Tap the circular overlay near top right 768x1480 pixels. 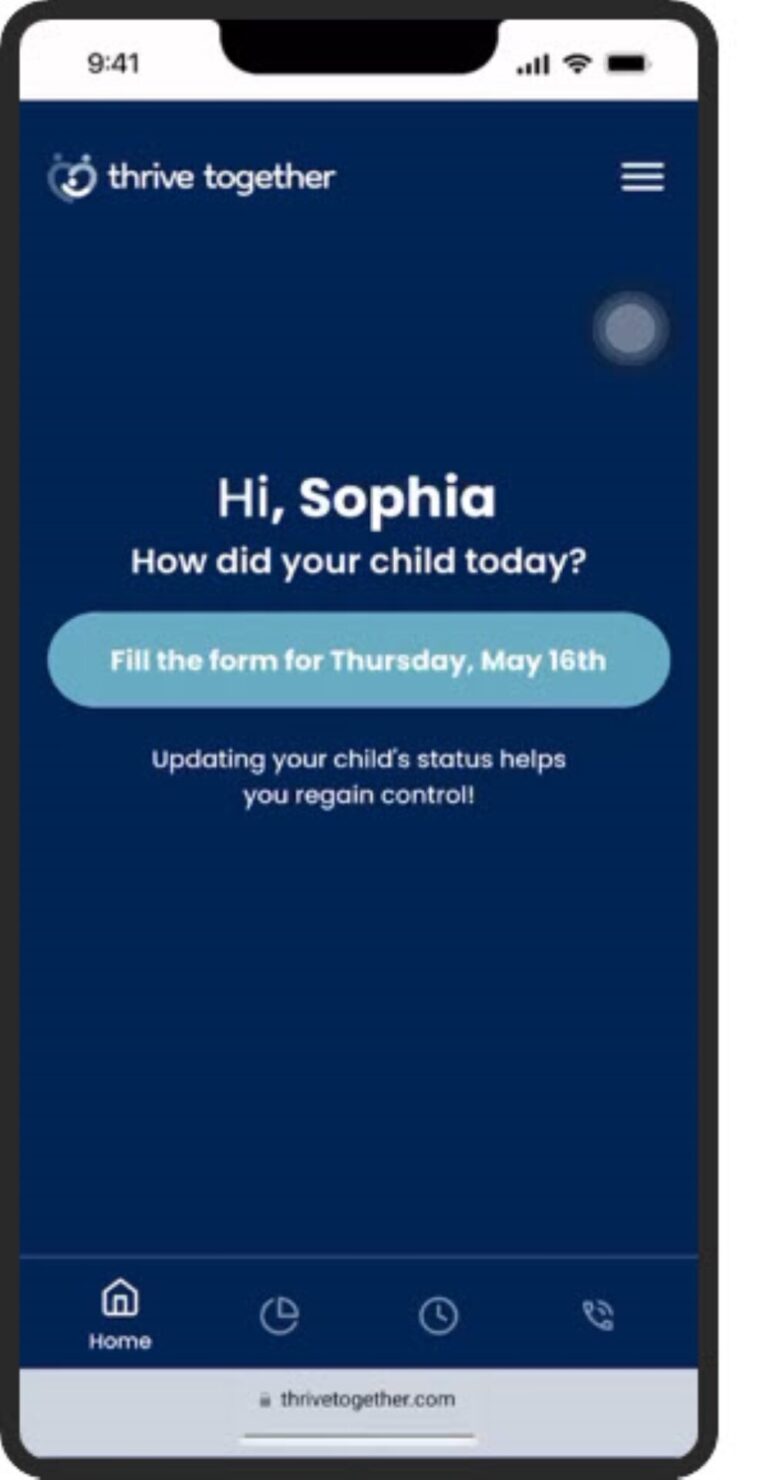[630, 331]
